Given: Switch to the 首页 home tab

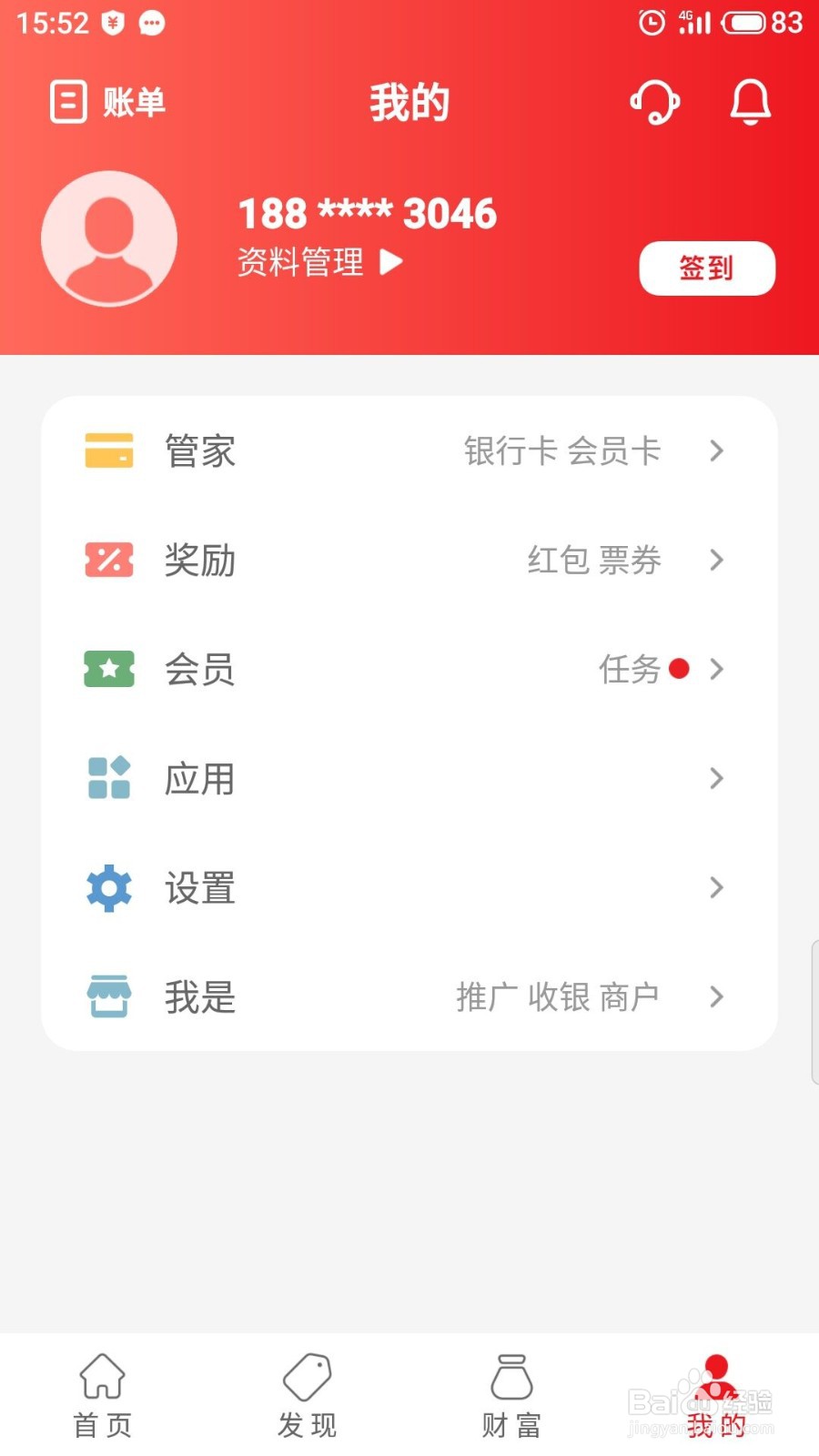Looking at the screenshot, I should point(101,1392).
